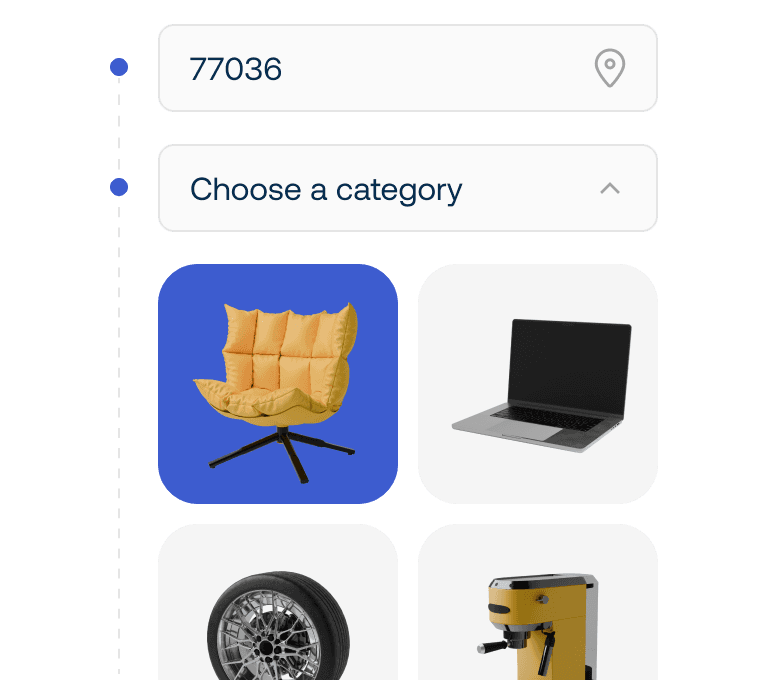Tap the zip code field showing 77036
This screenshot has width=768, height=680.
[x=380, y=68]
